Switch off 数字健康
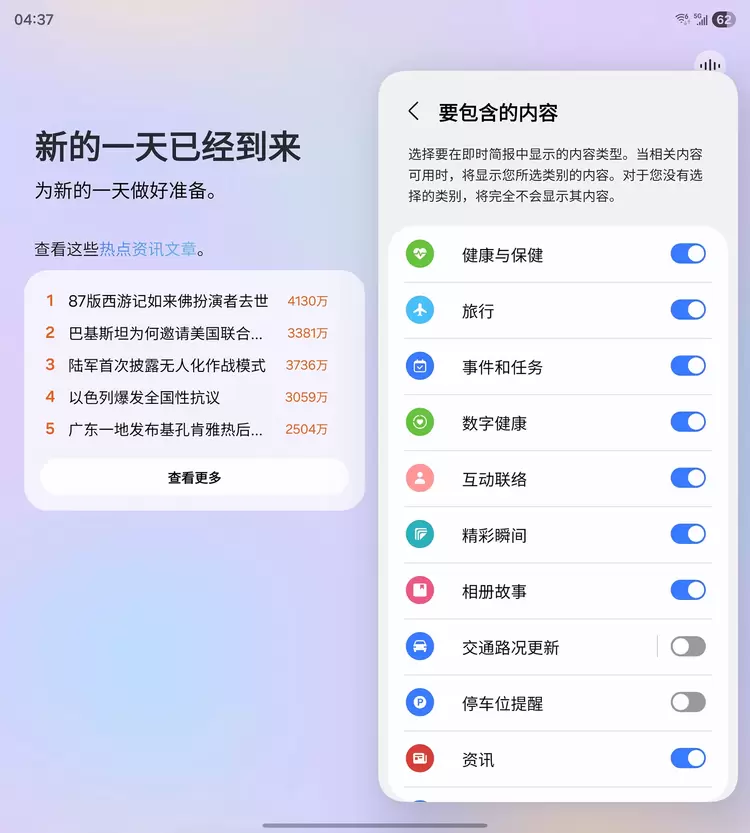The image size is (750, 833). pos(688,422)
